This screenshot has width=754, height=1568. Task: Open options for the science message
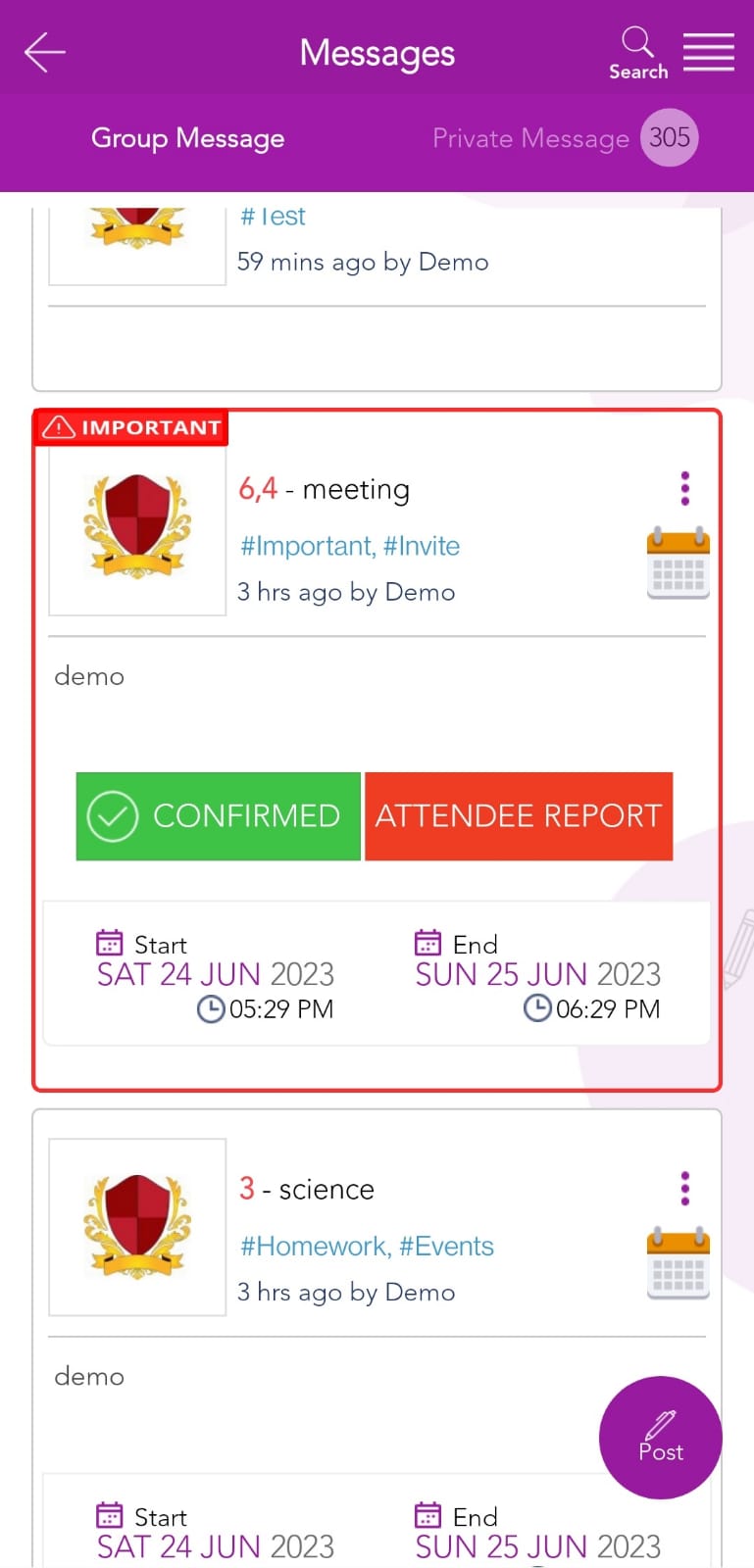(x=684, y=1188)
